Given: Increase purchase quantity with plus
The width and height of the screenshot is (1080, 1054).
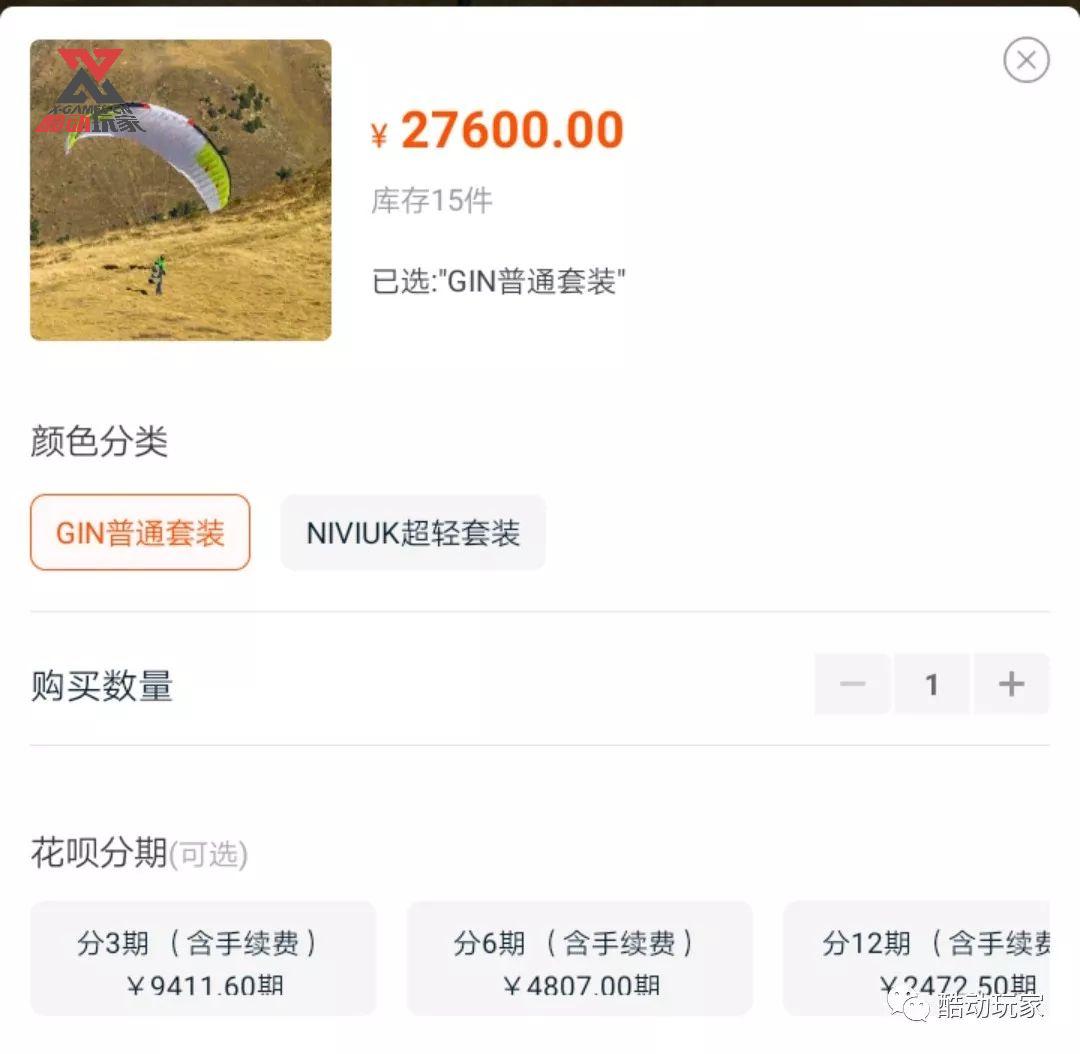Looking at the screenshot, I should click(x=1011, y=684).
